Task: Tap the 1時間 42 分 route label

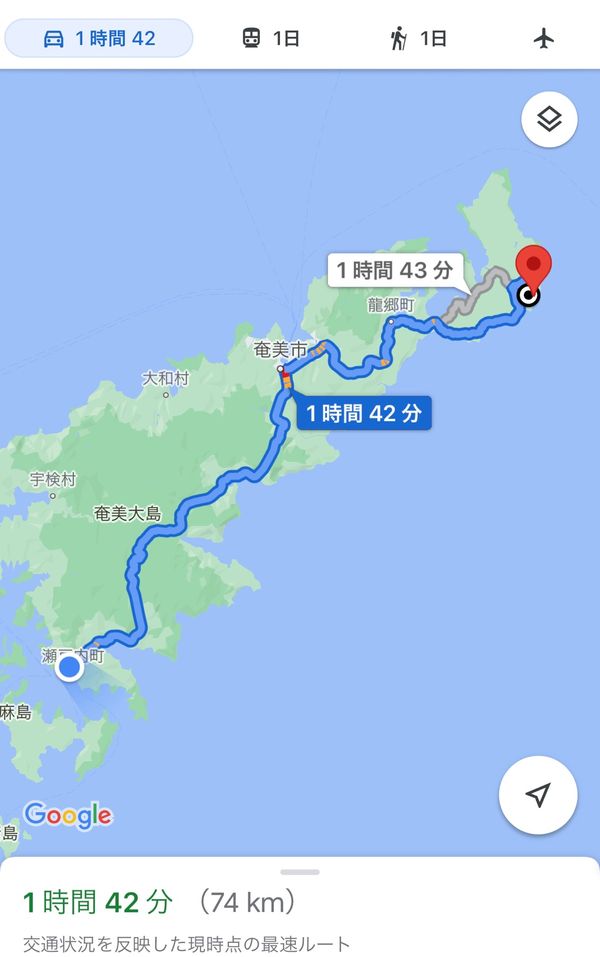Action: (364, 413)
